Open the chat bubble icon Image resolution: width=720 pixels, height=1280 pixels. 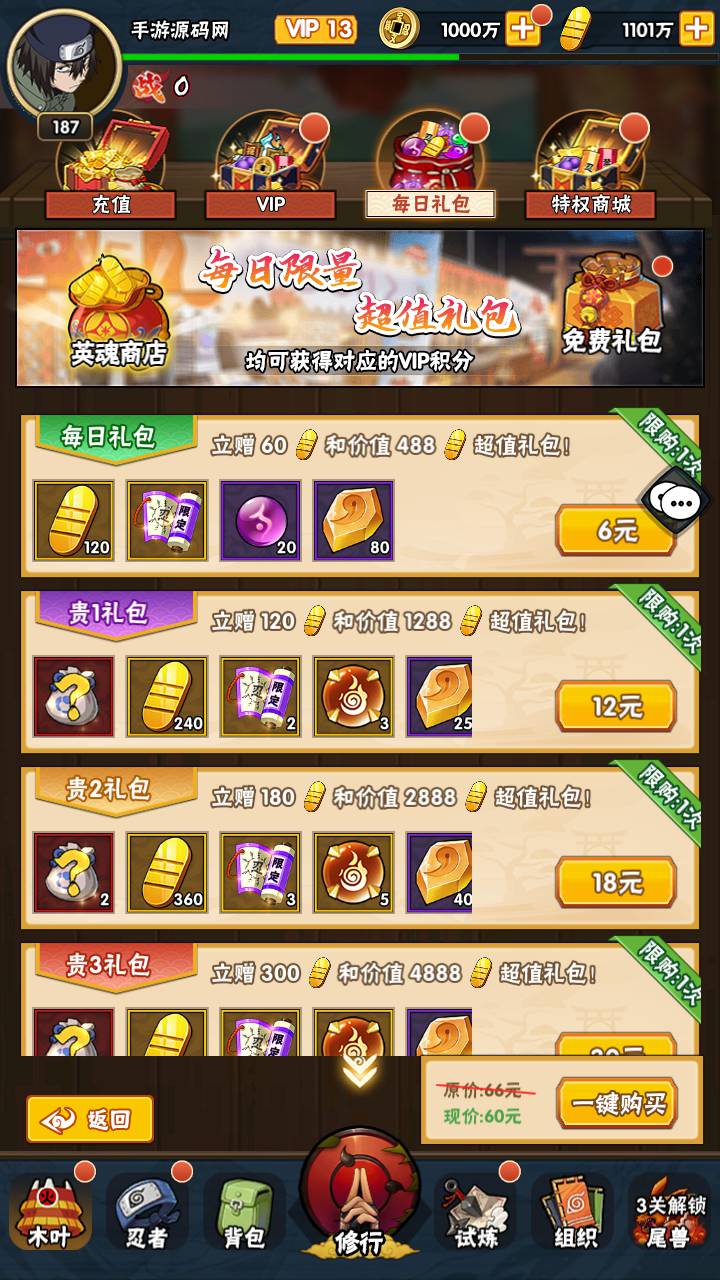[674, 500]
